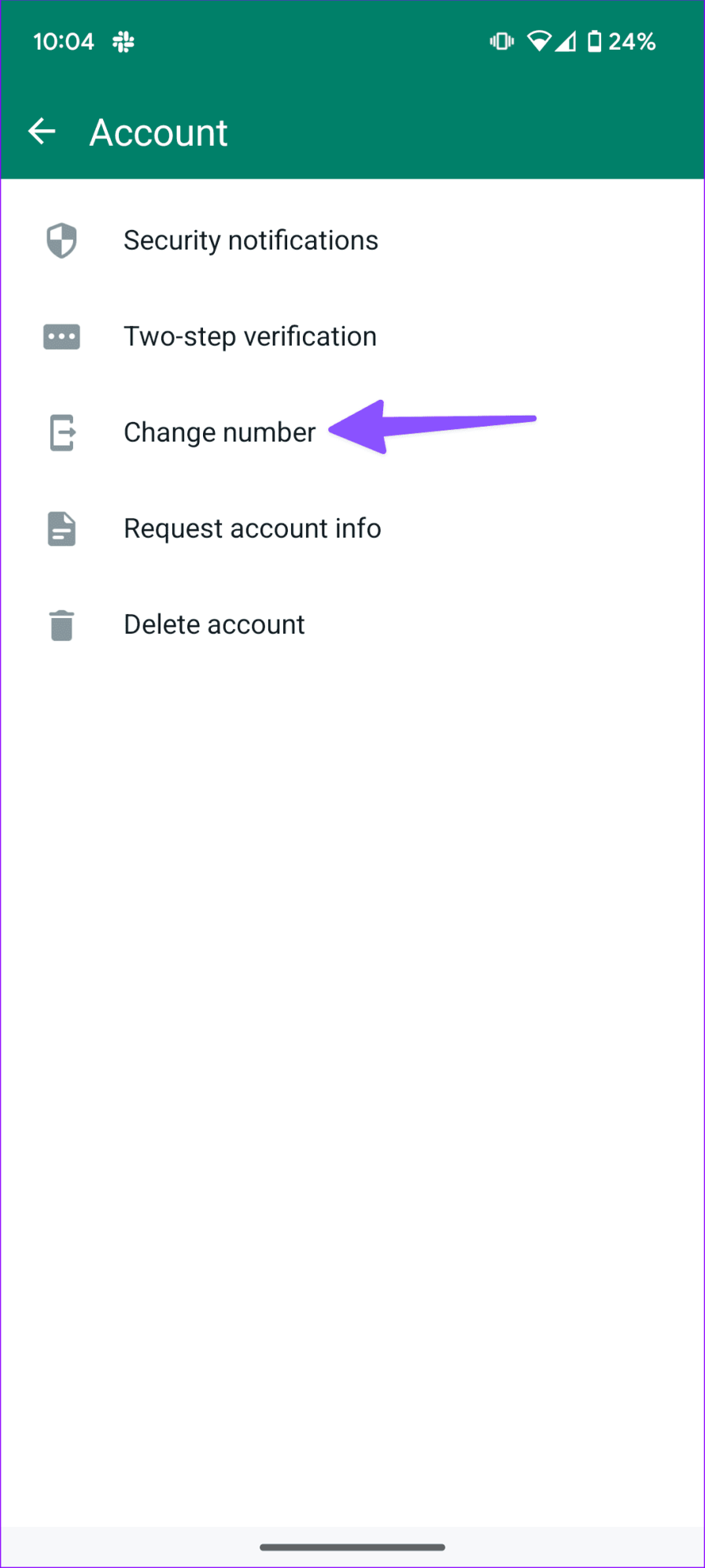Select the Two-step verification passcode icon

click(61, 336)
